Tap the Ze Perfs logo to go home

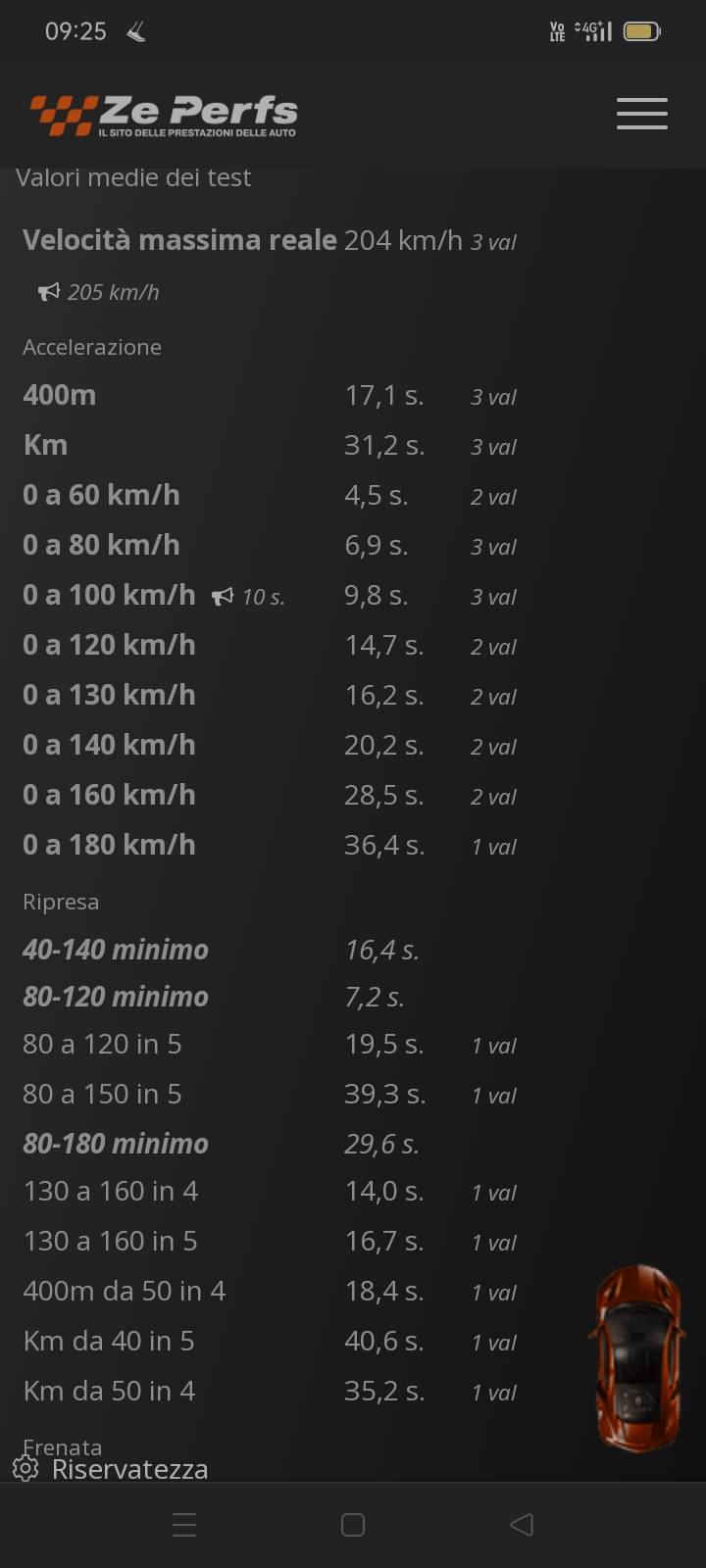[164, 116]
